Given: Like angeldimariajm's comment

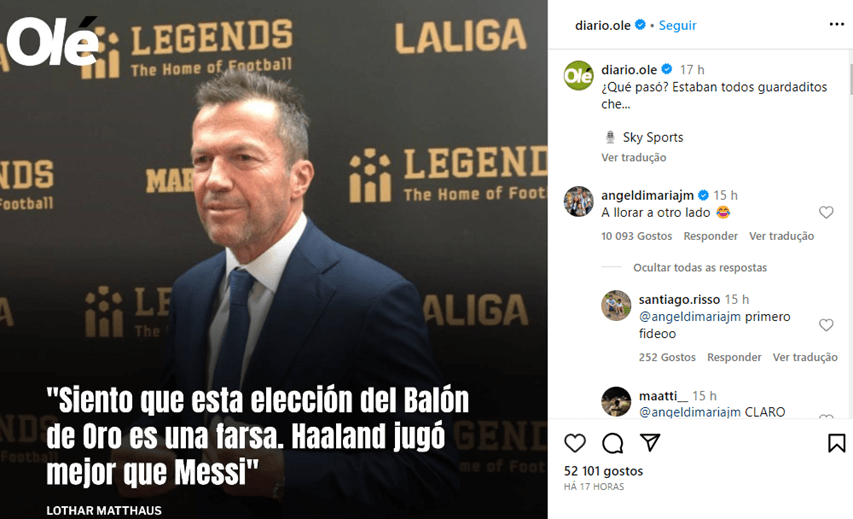Looking at the screenshot, I should pos(826,213).
